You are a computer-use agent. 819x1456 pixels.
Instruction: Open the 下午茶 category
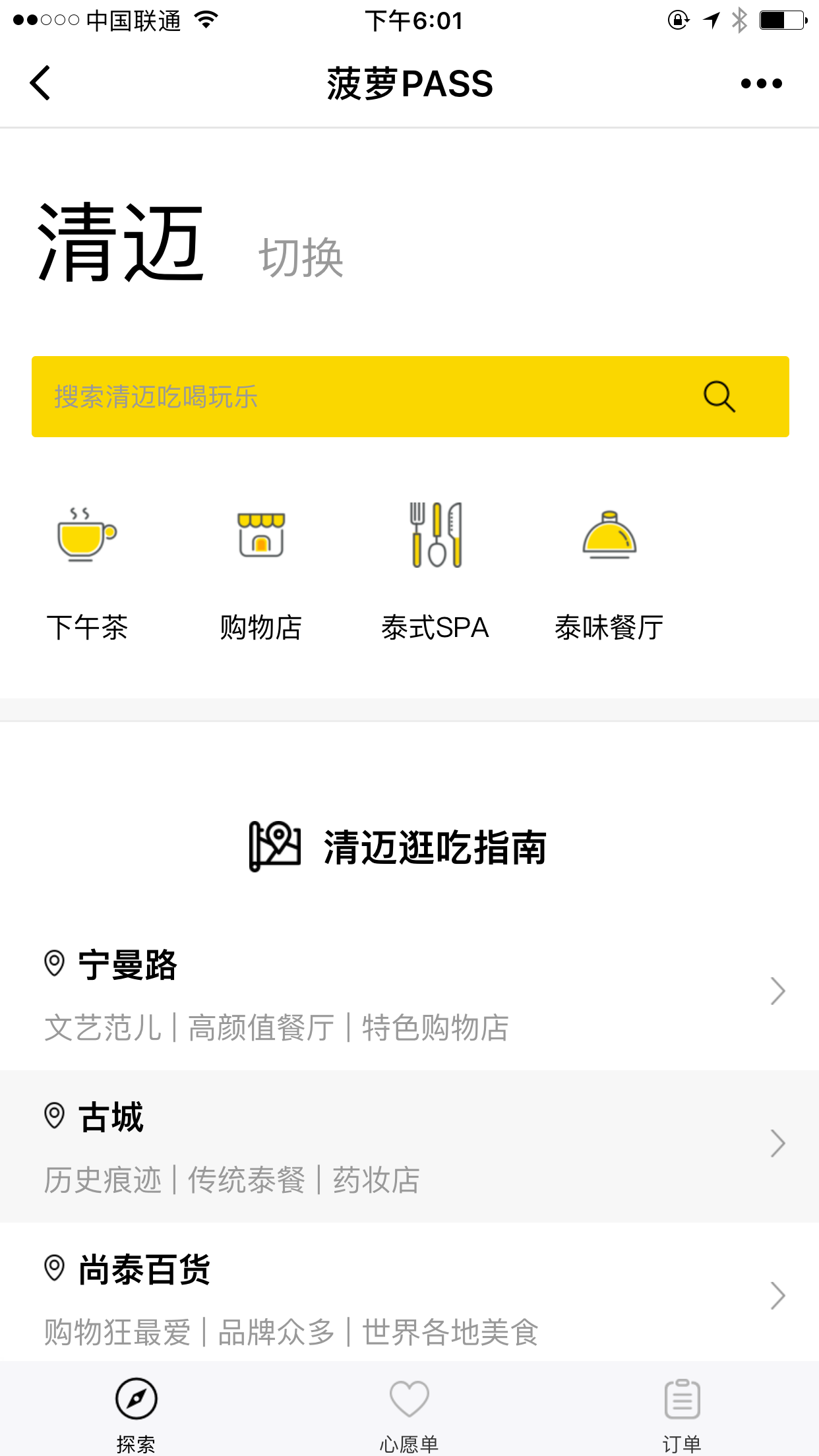click(x=87, y=571)
